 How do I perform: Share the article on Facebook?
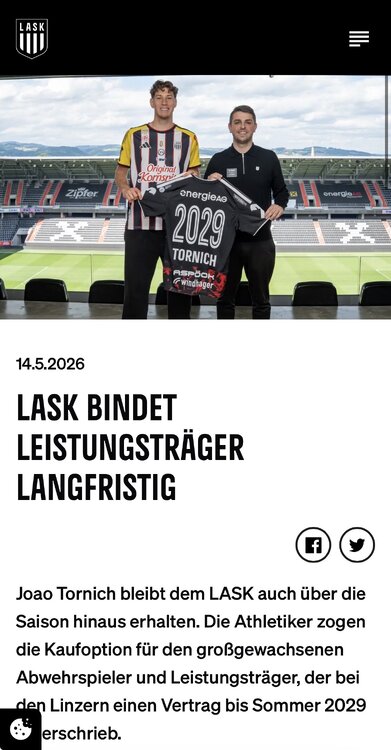click(x=313, y=544)
